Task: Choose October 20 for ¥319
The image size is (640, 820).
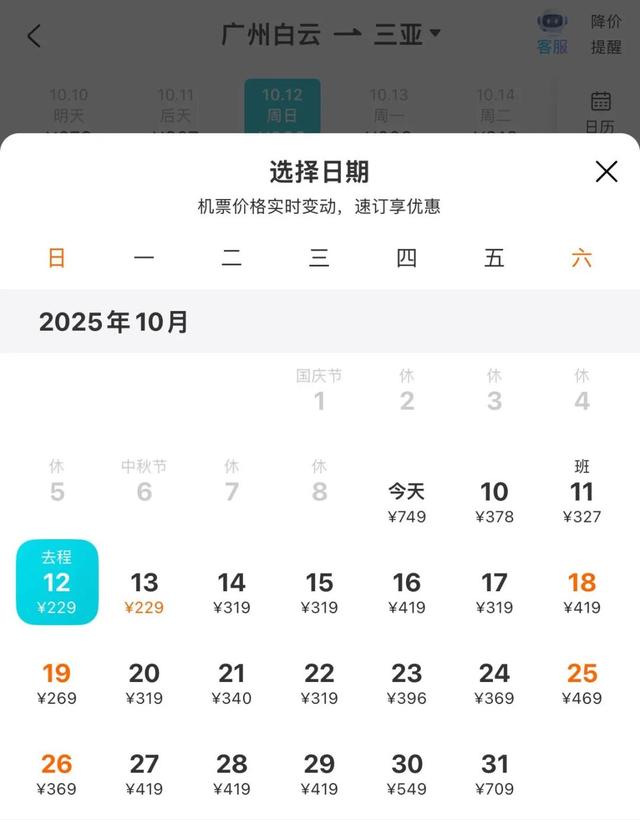Action: 144,683
